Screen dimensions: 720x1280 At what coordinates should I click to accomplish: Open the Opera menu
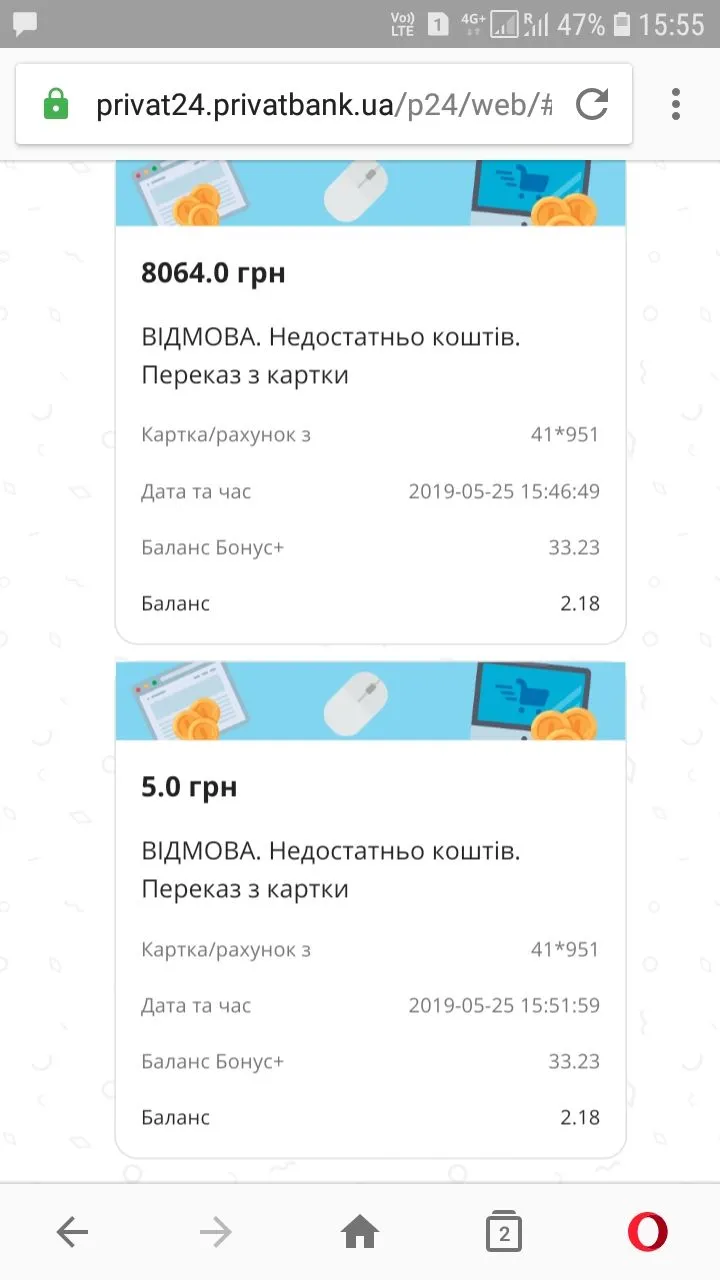click(648, 1232)
